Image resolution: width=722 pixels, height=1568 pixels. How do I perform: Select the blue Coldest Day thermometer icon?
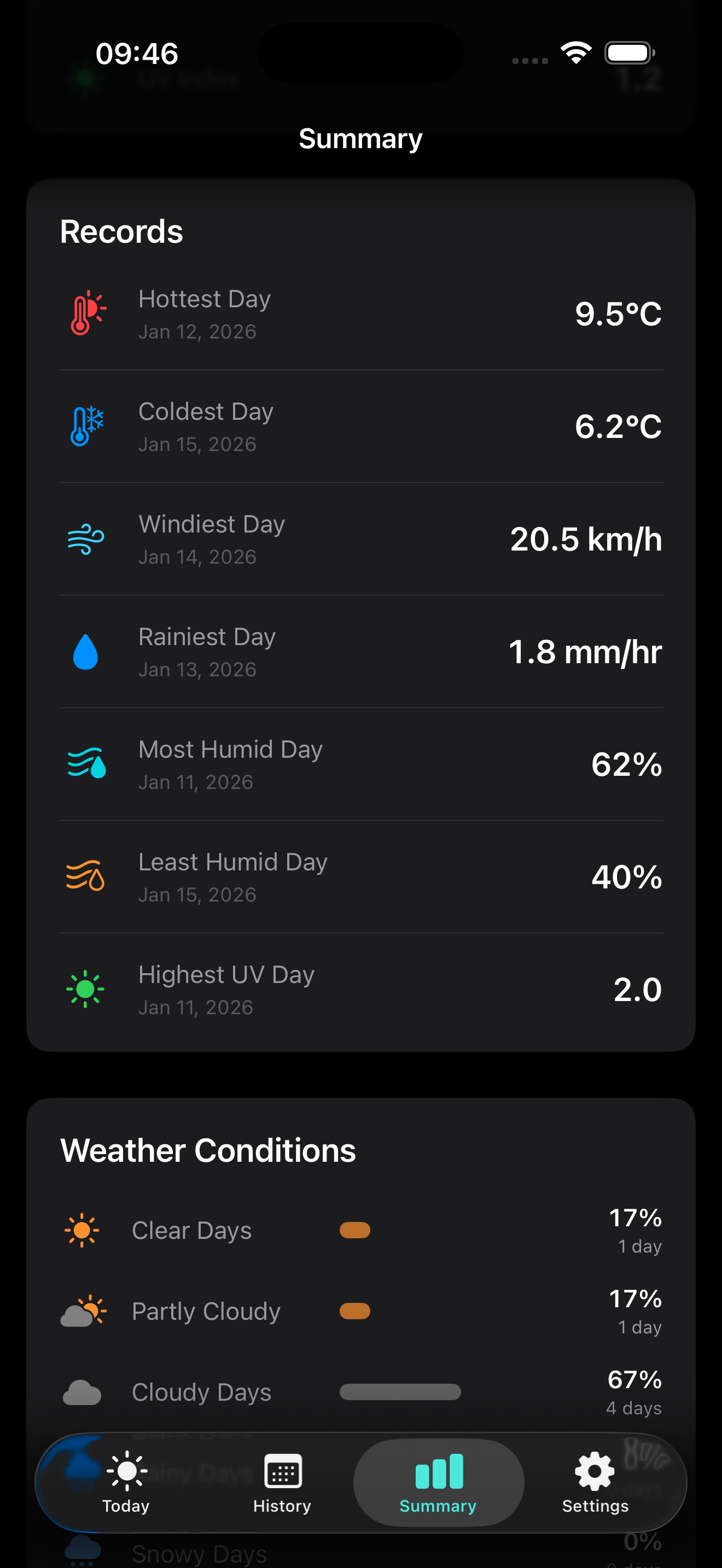coord(85,425)
